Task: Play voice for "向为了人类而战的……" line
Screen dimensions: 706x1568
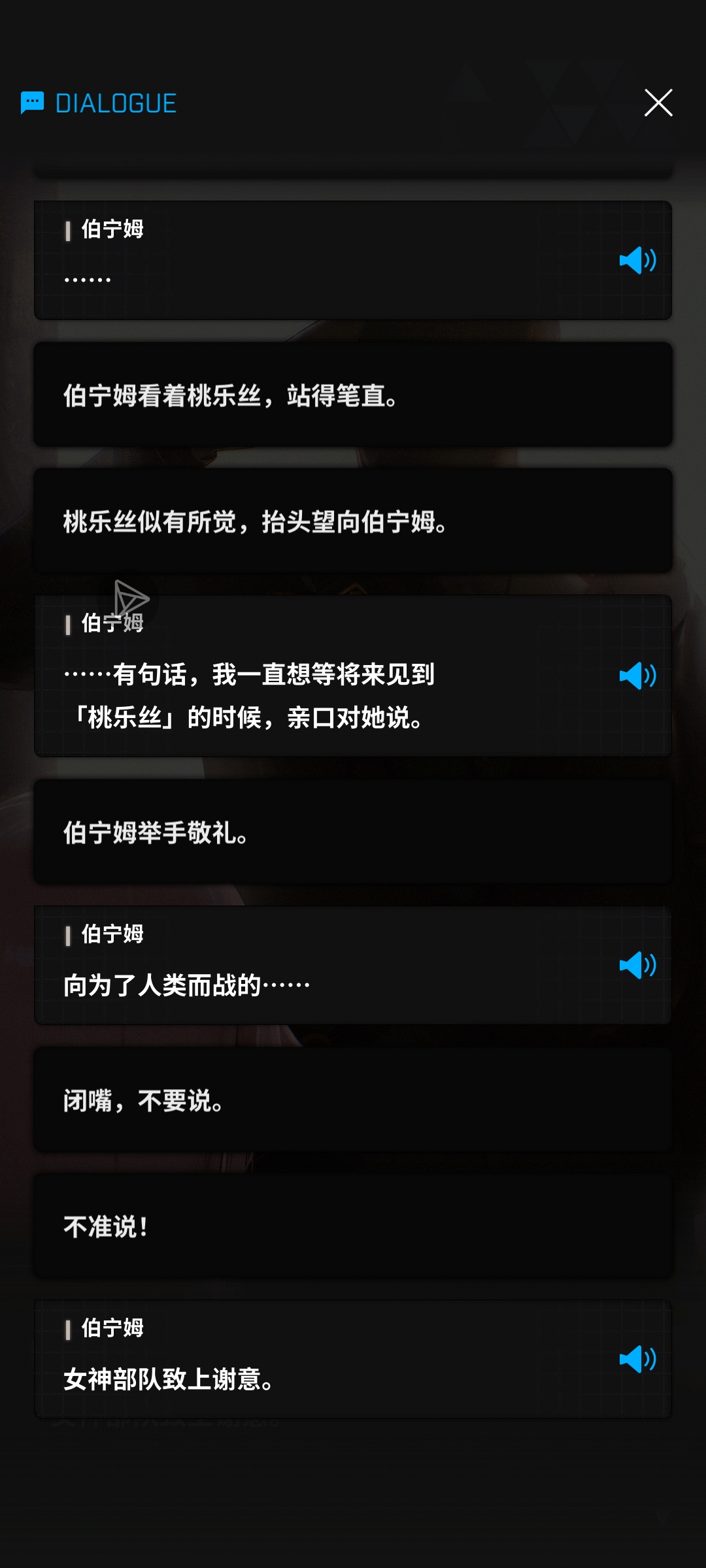Action: coord(637,965)
